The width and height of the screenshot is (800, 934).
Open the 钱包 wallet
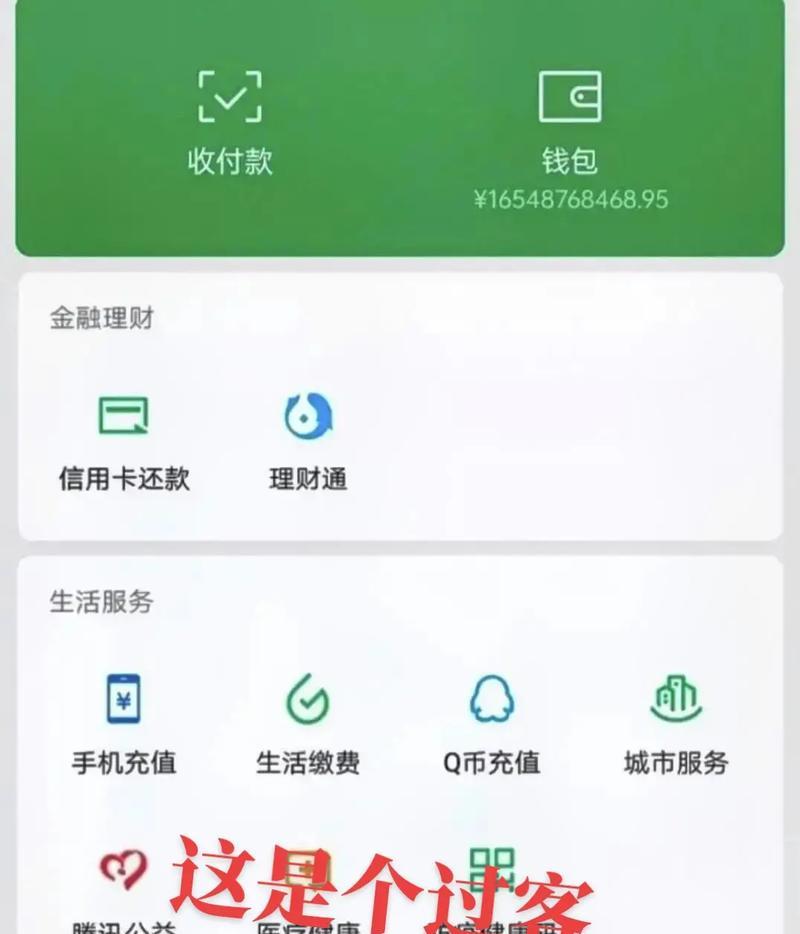point(570,126)
